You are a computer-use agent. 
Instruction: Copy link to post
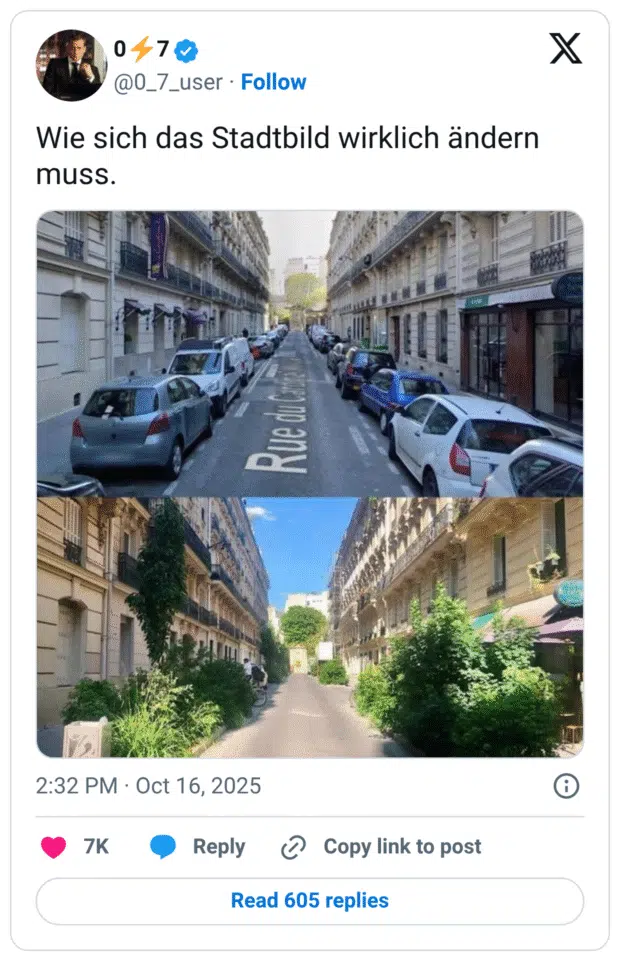tap(381, 847)
